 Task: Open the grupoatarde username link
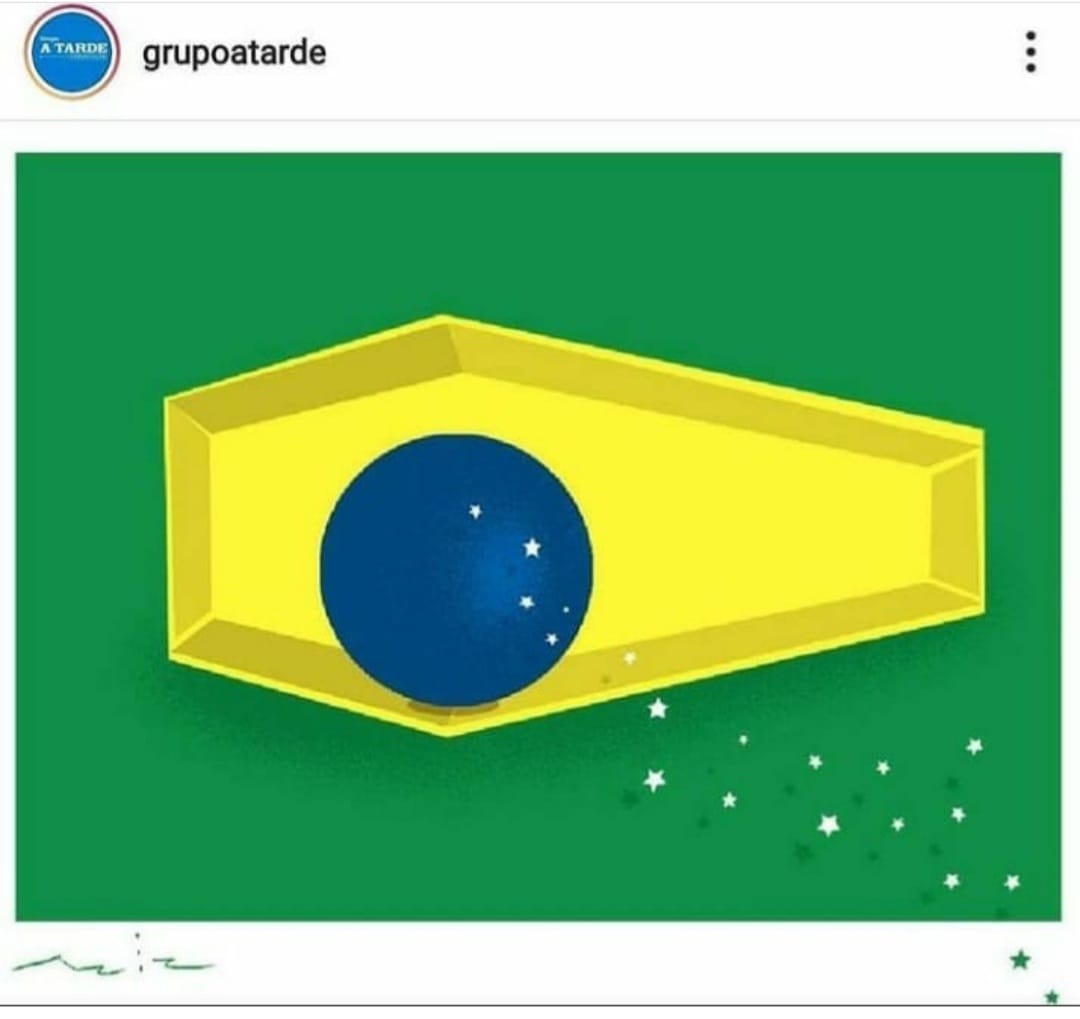[x=234, y=53]
